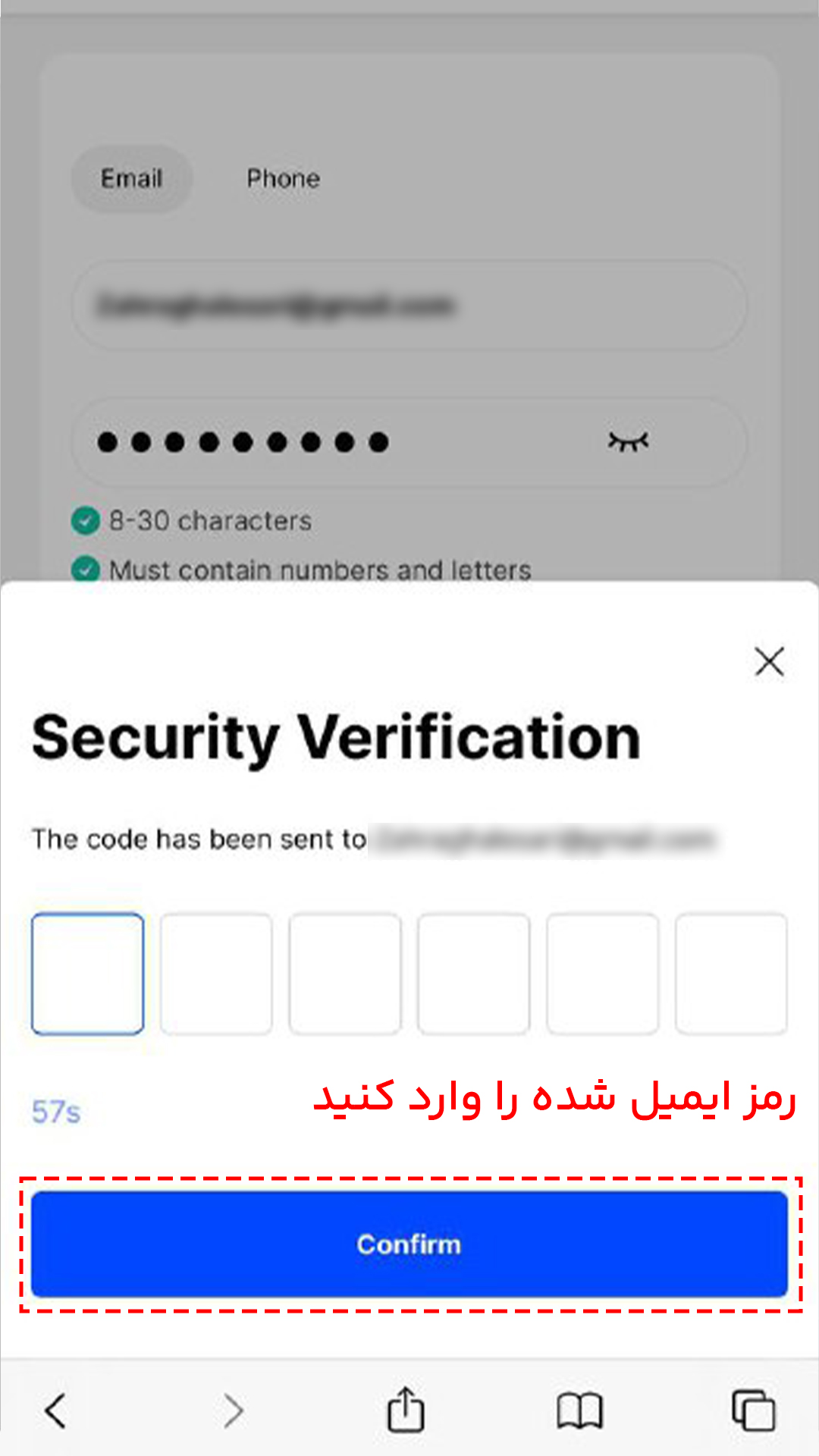Focus the first verification code box
The image size is (819, 1456).
click(x=88, y=974)
